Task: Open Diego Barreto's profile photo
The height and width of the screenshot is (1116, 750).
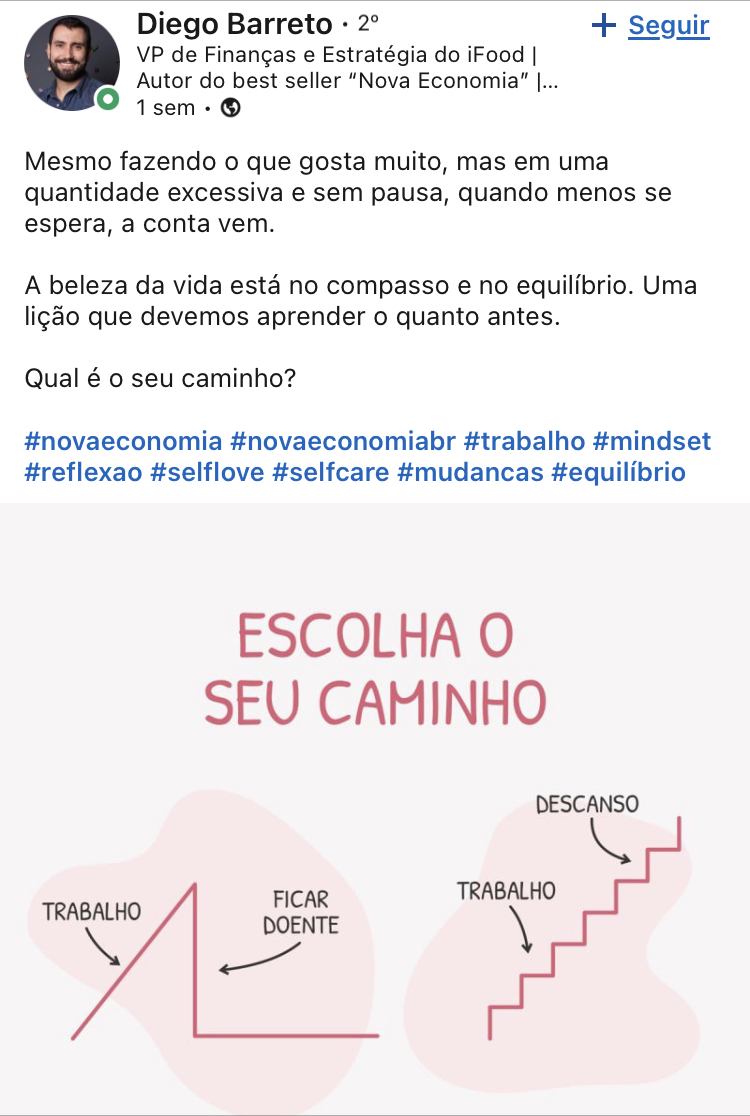Action: tap(66, 62)
